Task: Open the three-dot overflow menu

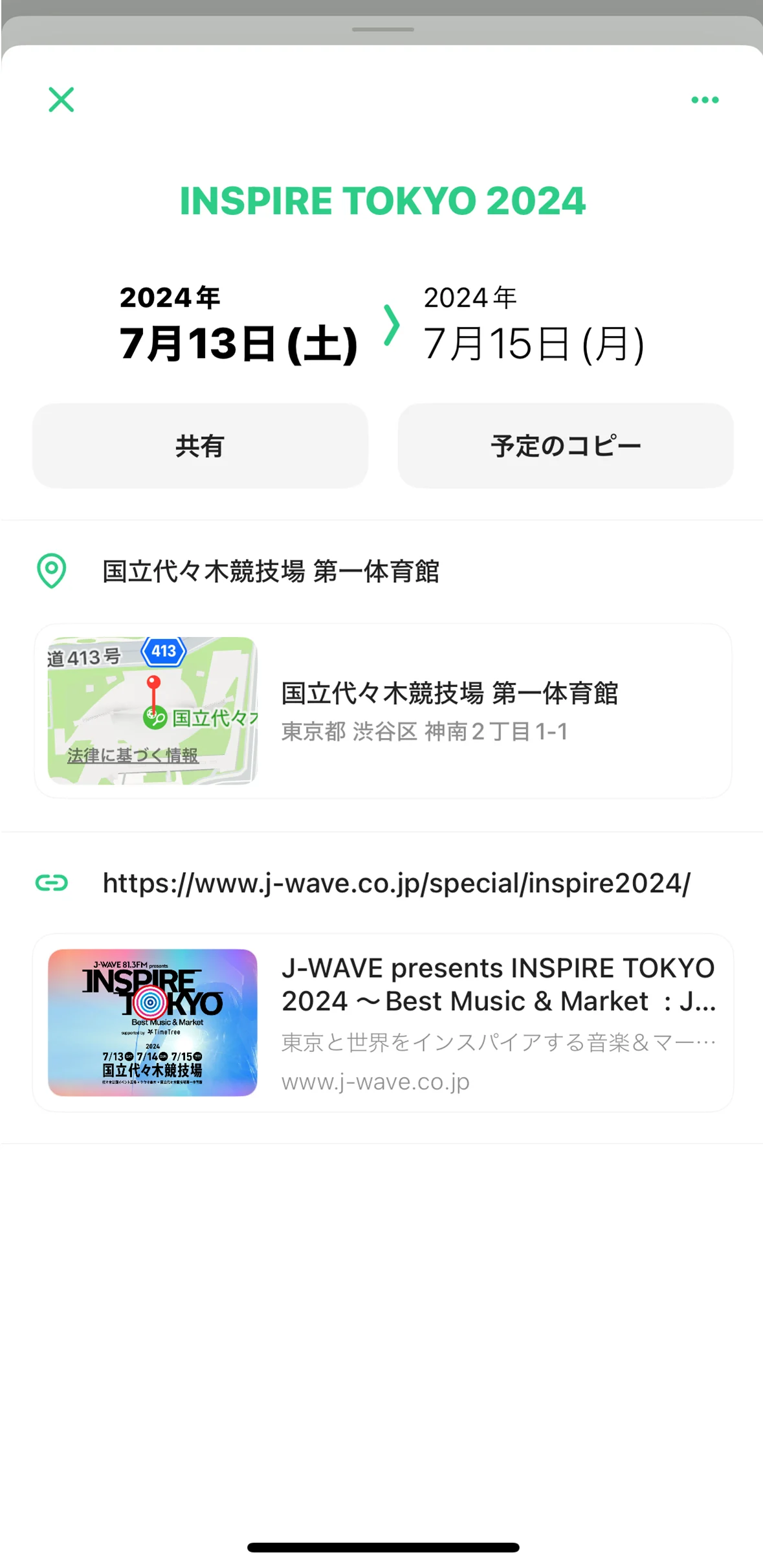Action: pyautogui.click(x=705, y=100)
